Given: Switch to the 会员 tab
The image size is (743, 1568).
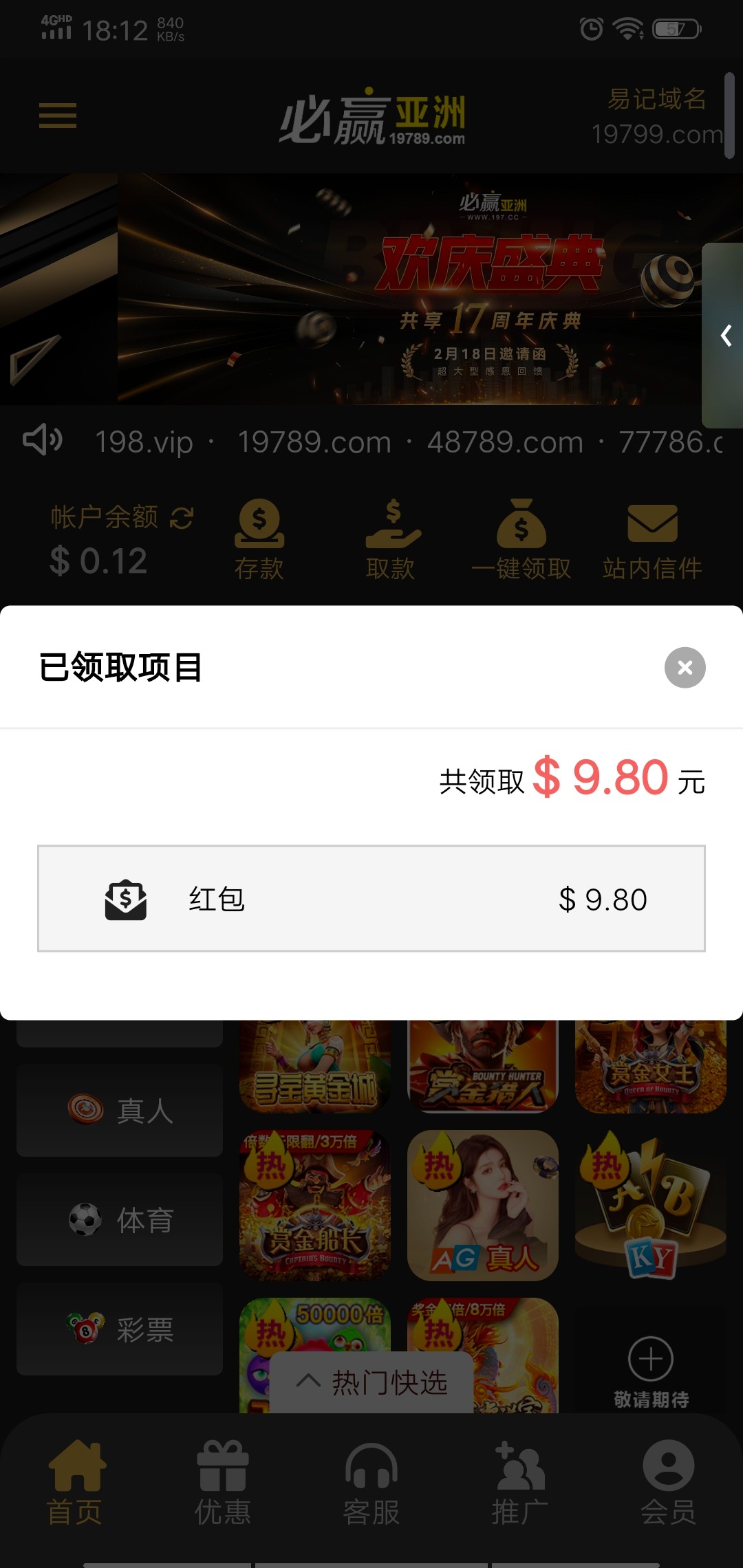Looking at the screenshot, I should pyautogui.click(x=668, y=1483).
